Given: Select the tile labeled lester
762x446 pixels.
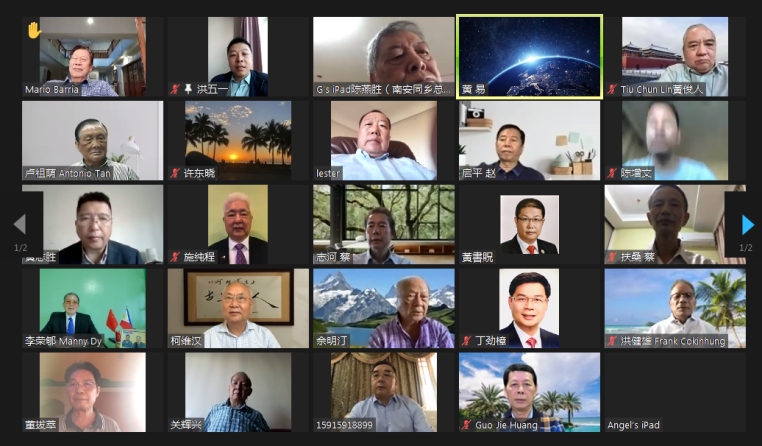Looking at the screenshot, I should click(x=384, y=140).
